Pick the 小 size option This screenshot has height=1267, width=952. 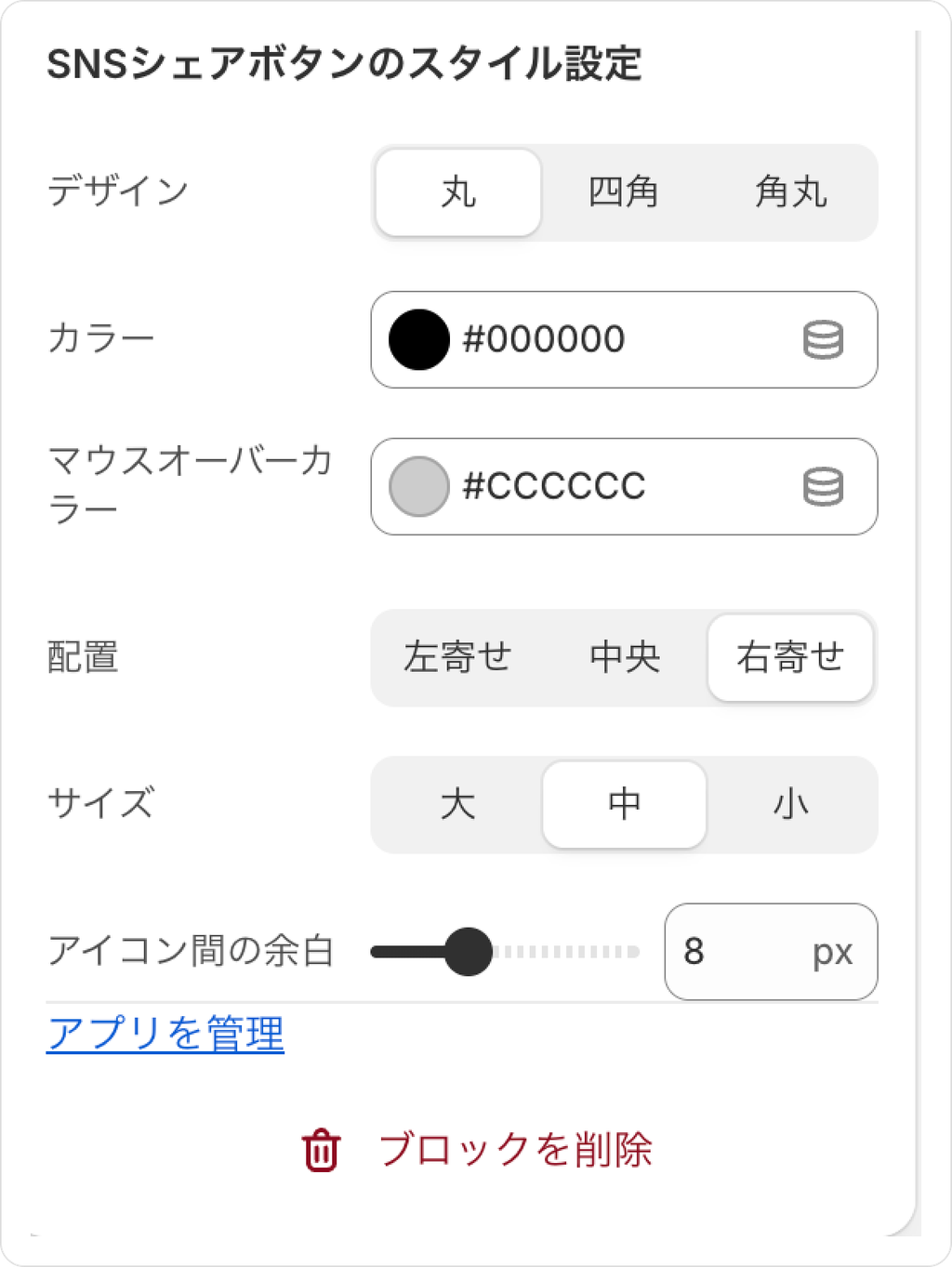(x=790, y=804)
